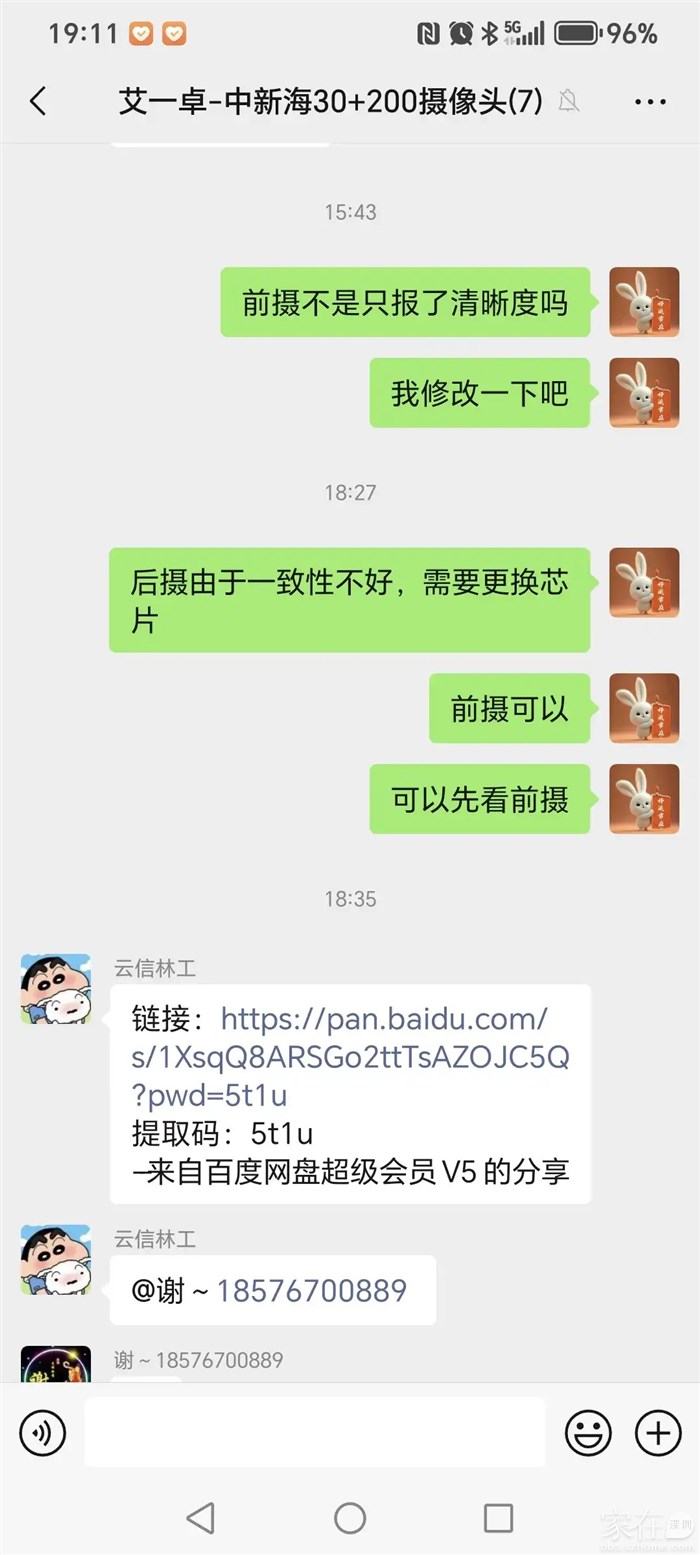Open the plus attachment menu
This screenshot has height=1555, width=700.
(658, 1433)
